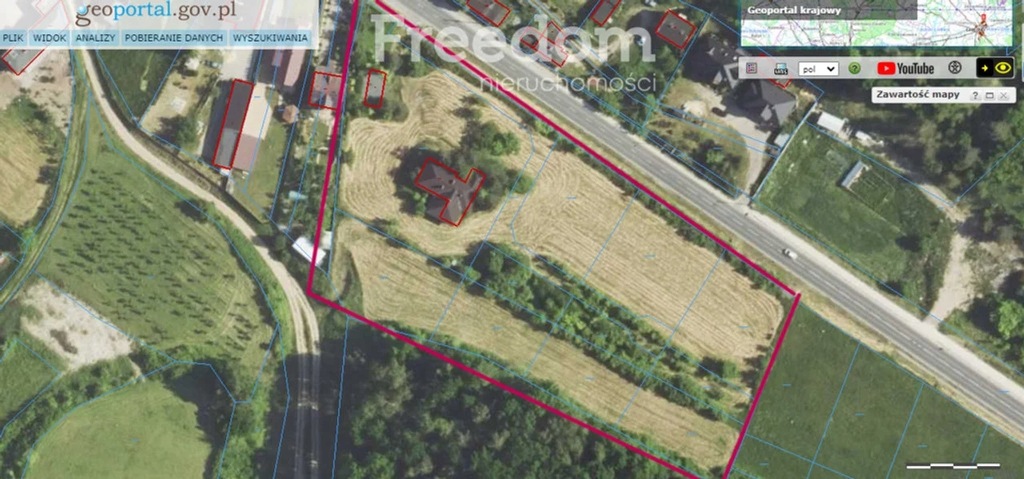1024x479 pixels.
Task: Tap the star circle icon next to YouTube
Action: click(954, 68)
